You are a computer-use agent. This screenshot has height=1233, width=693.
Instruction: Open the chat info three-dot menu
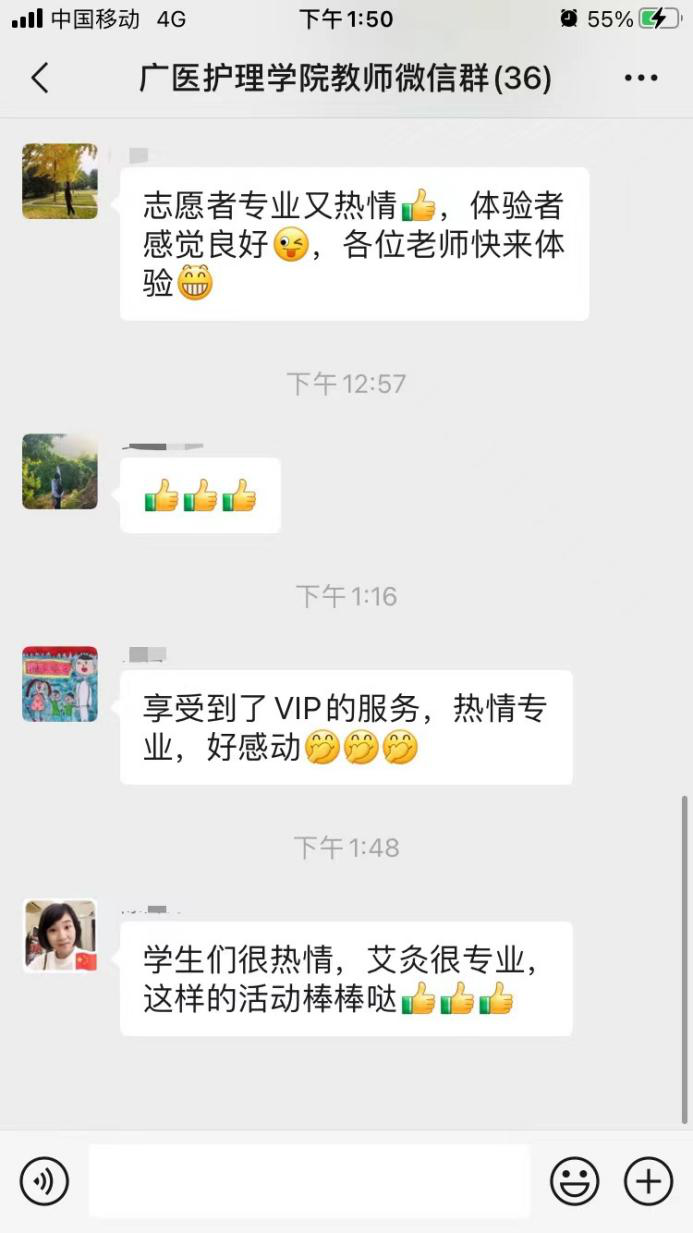pyautogui.click(x=641, y=78)
